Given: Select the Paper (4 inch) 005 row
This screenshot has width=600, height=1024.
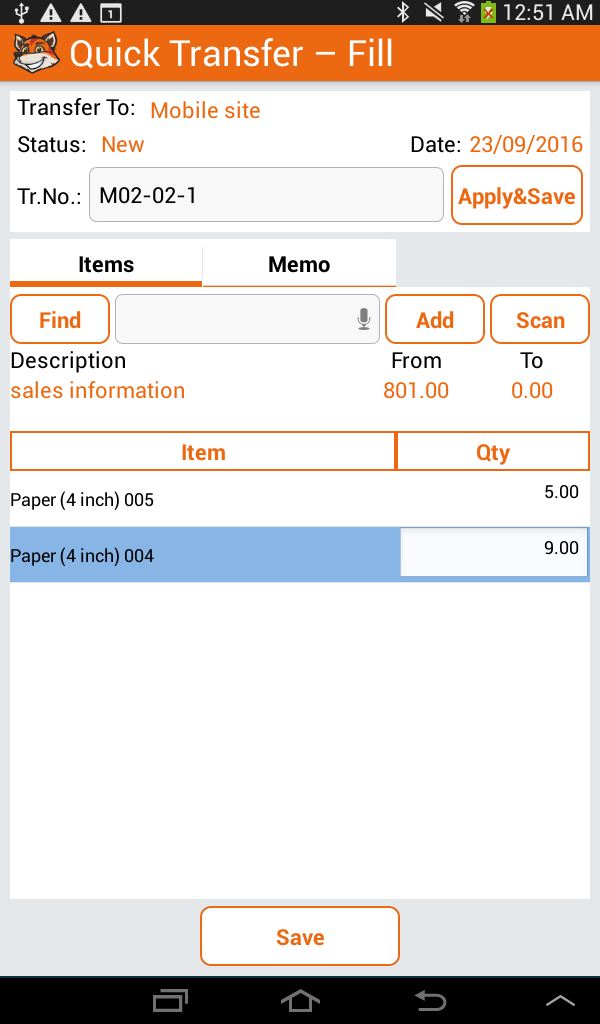Looking at the screenshot, I should point(200,499).
